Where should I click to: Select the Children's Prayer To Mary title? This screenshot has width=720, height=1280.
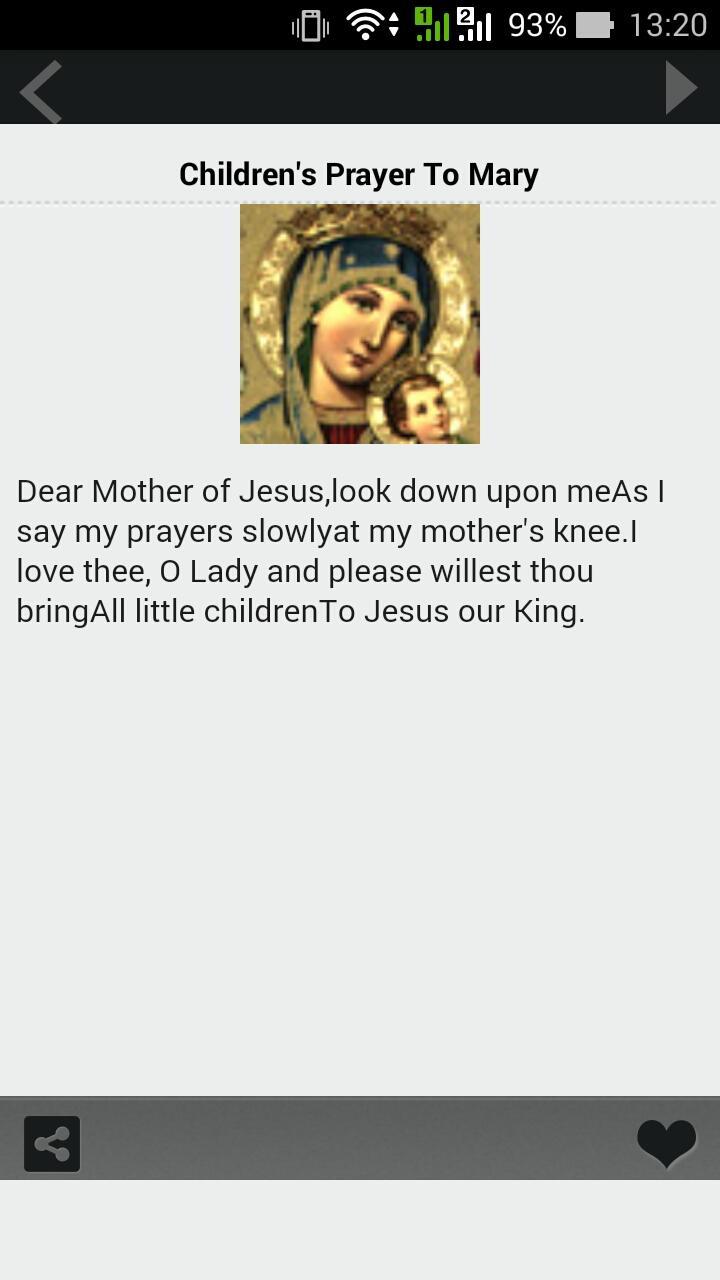point(358,173)
